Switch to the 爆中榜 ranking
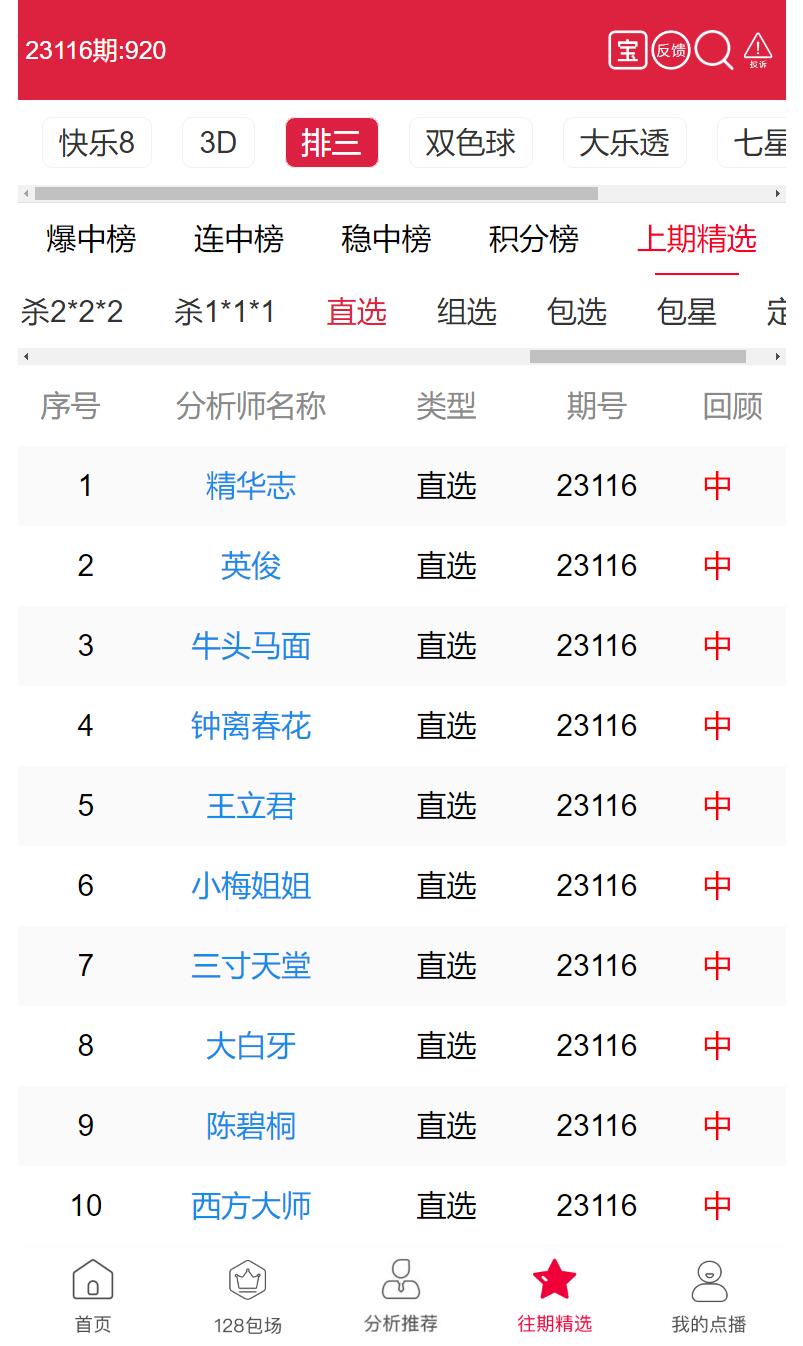803x1346 pixels. (91, 239)
